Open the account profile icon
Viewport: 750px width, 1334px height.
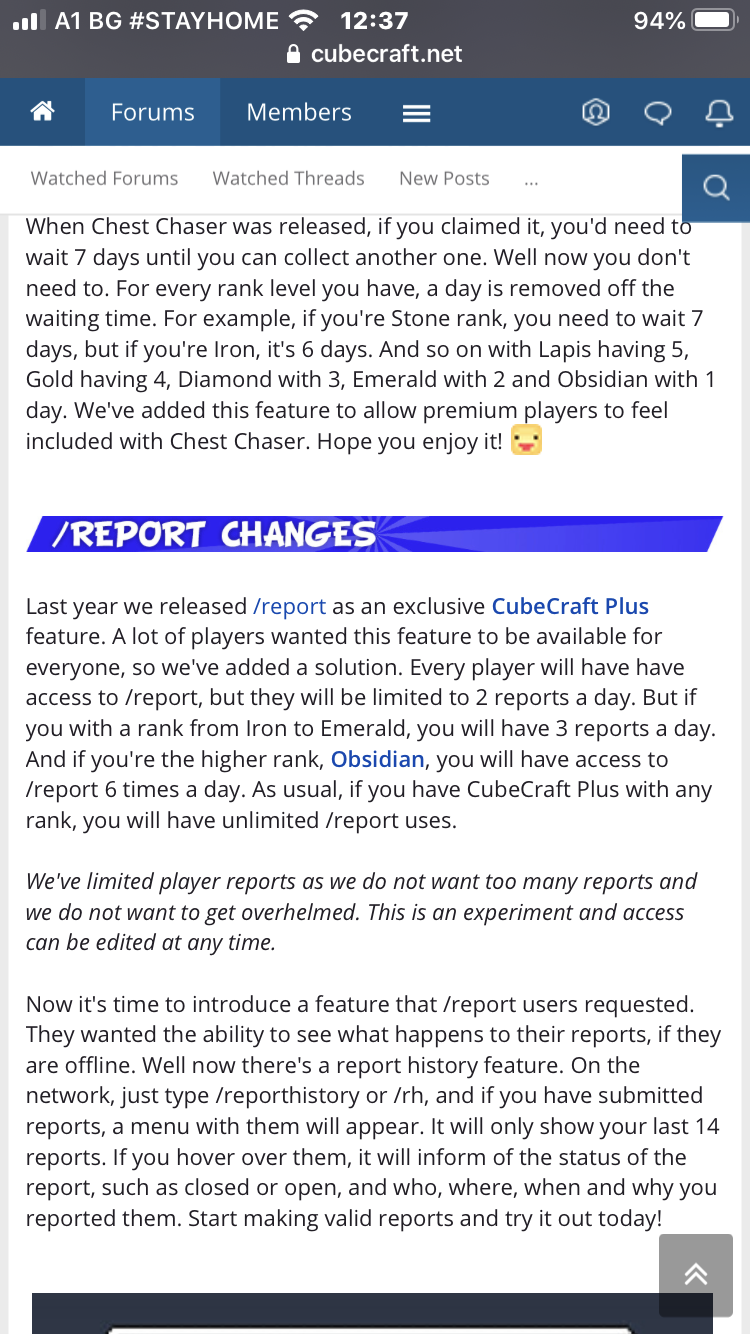click(596, 113)
